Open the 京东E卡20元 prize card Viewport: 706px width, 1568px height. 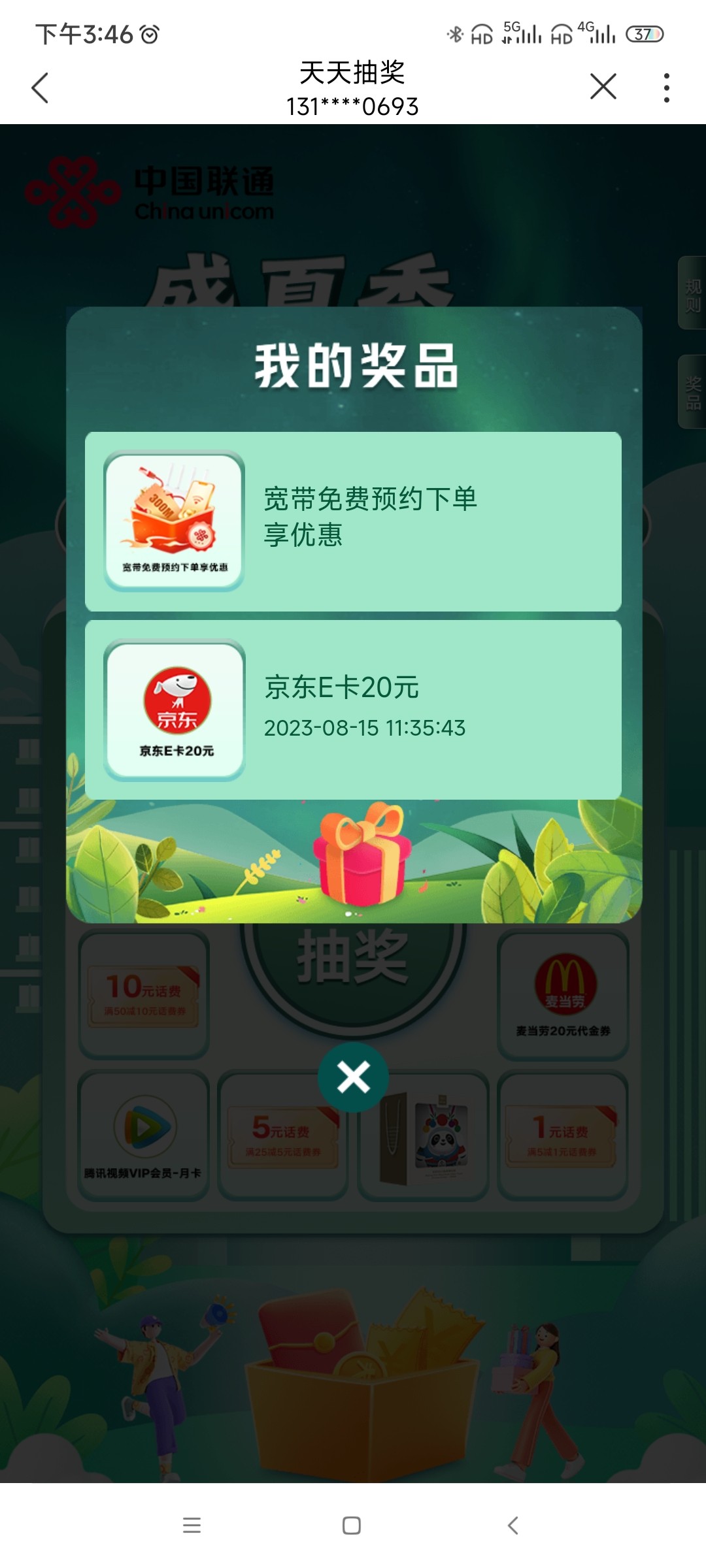click(353, 710)
